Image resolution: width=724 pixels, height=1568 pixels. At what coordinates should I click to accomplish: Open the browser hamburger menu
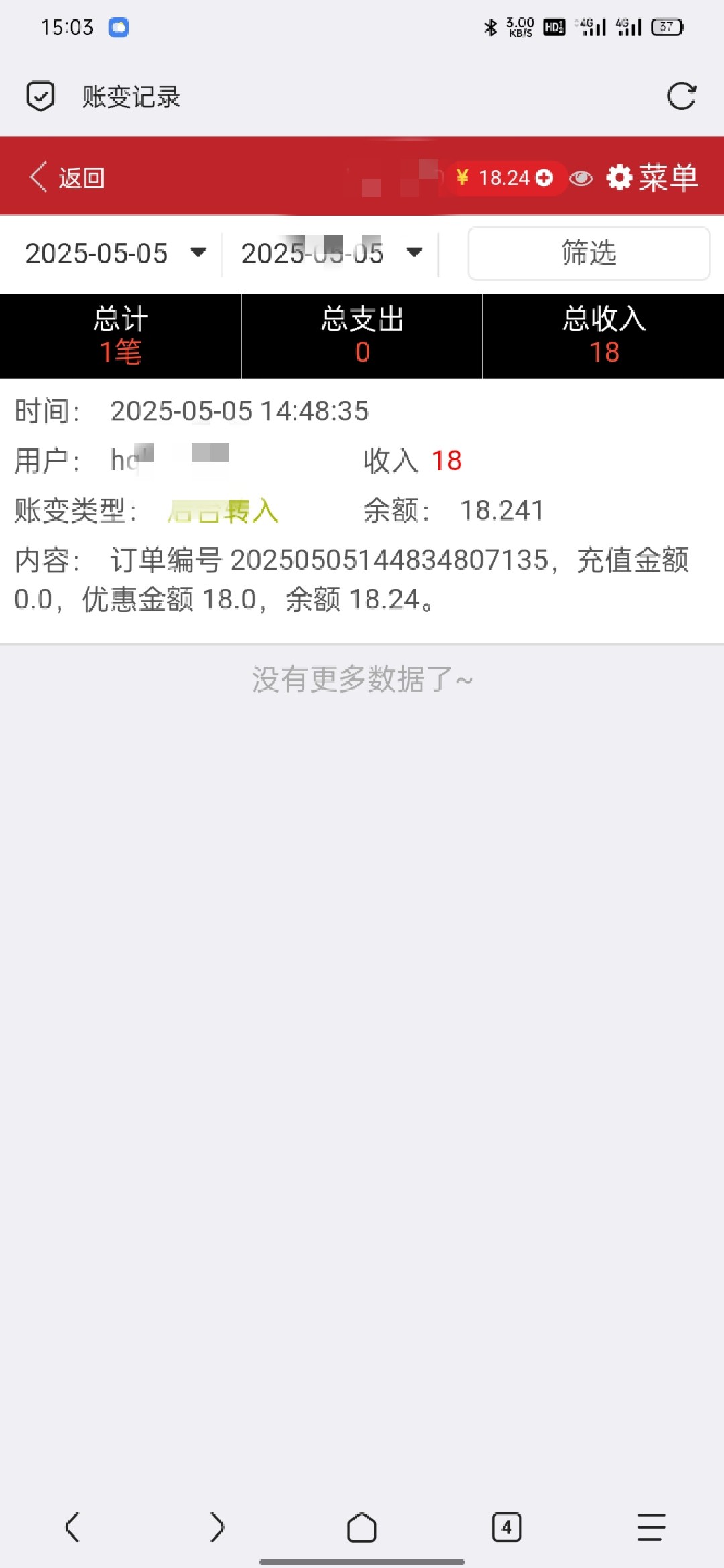[651, 1528]
